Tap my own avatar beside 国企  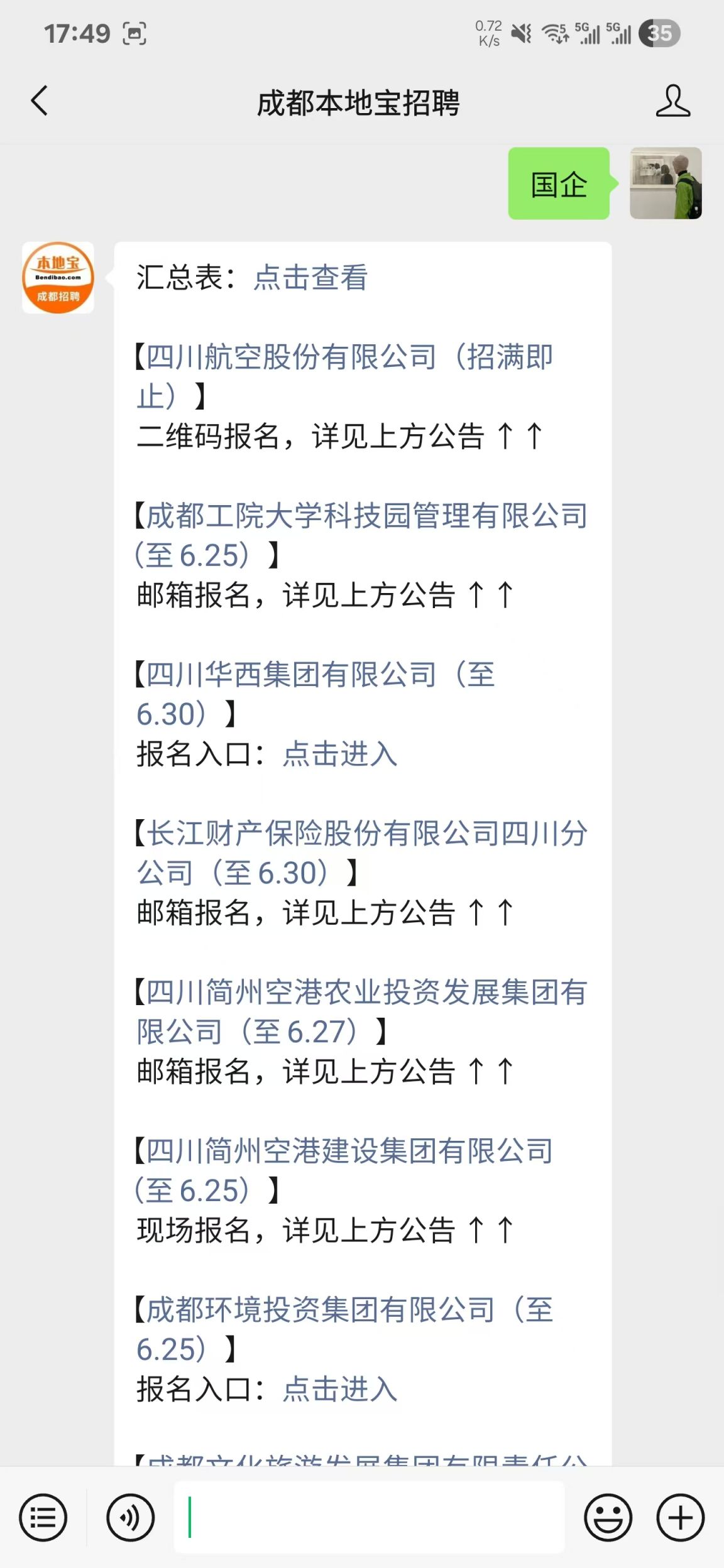(666, 183)
